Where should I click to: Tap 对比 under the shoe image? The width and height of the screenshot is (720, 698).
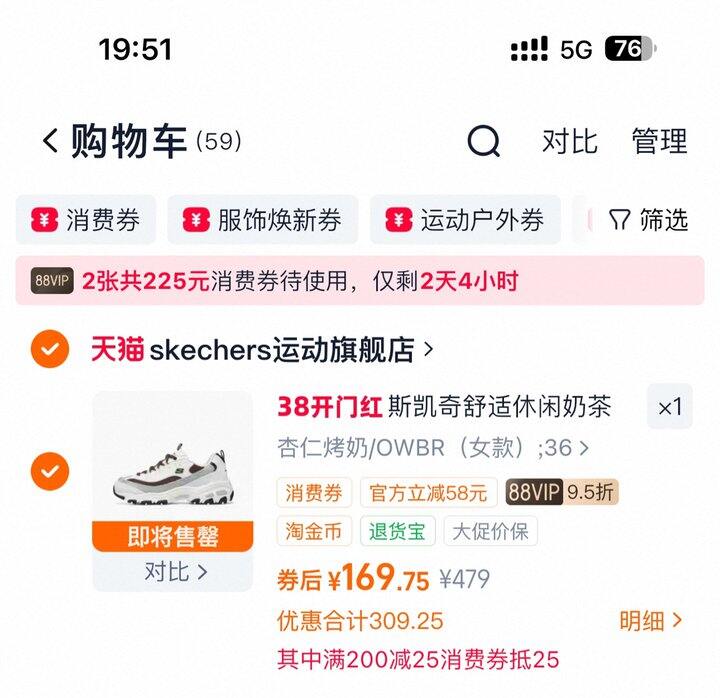[x=175, y=572]
